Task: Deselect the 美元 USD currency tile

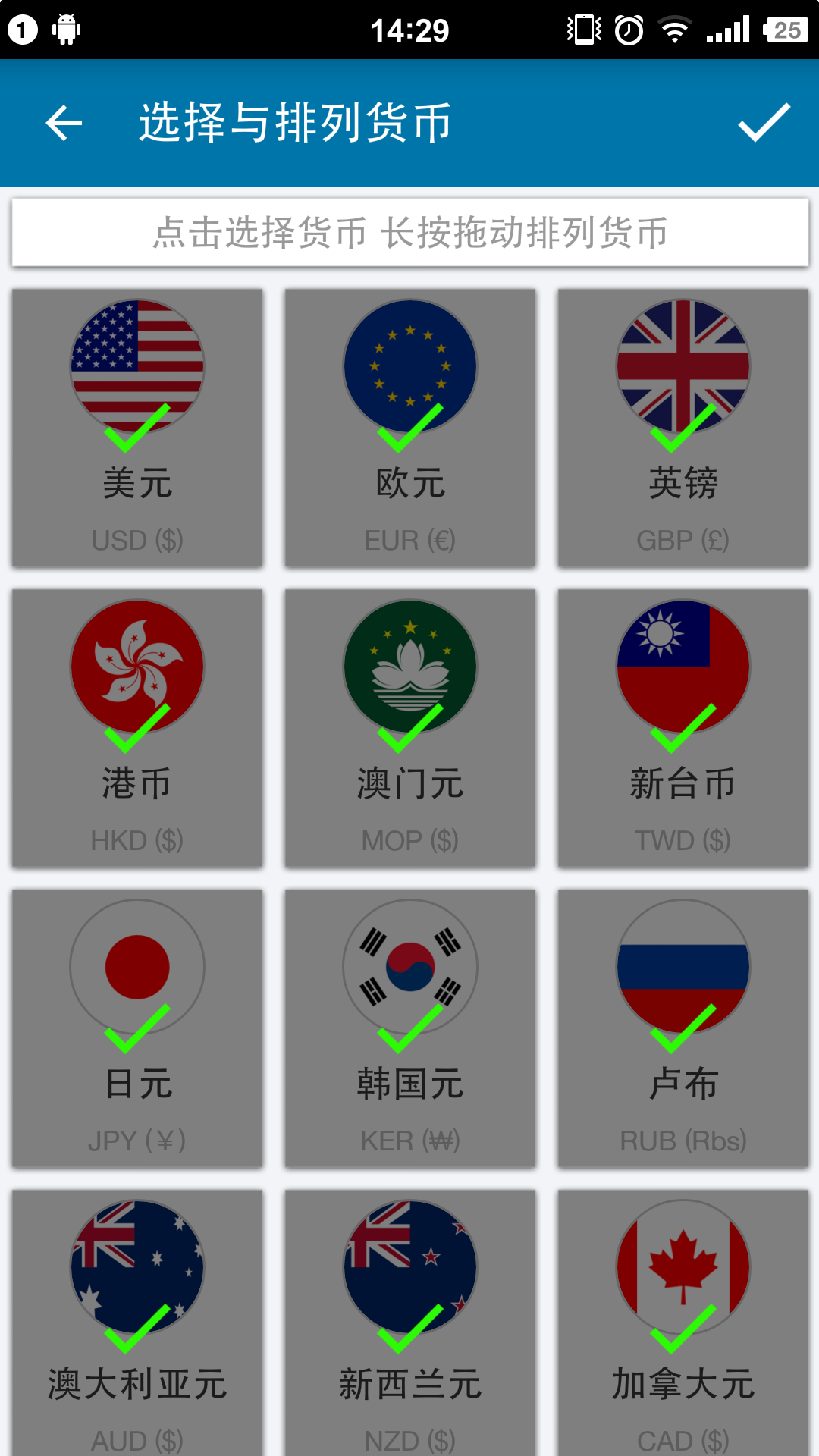Action: (x=137, y=428)
